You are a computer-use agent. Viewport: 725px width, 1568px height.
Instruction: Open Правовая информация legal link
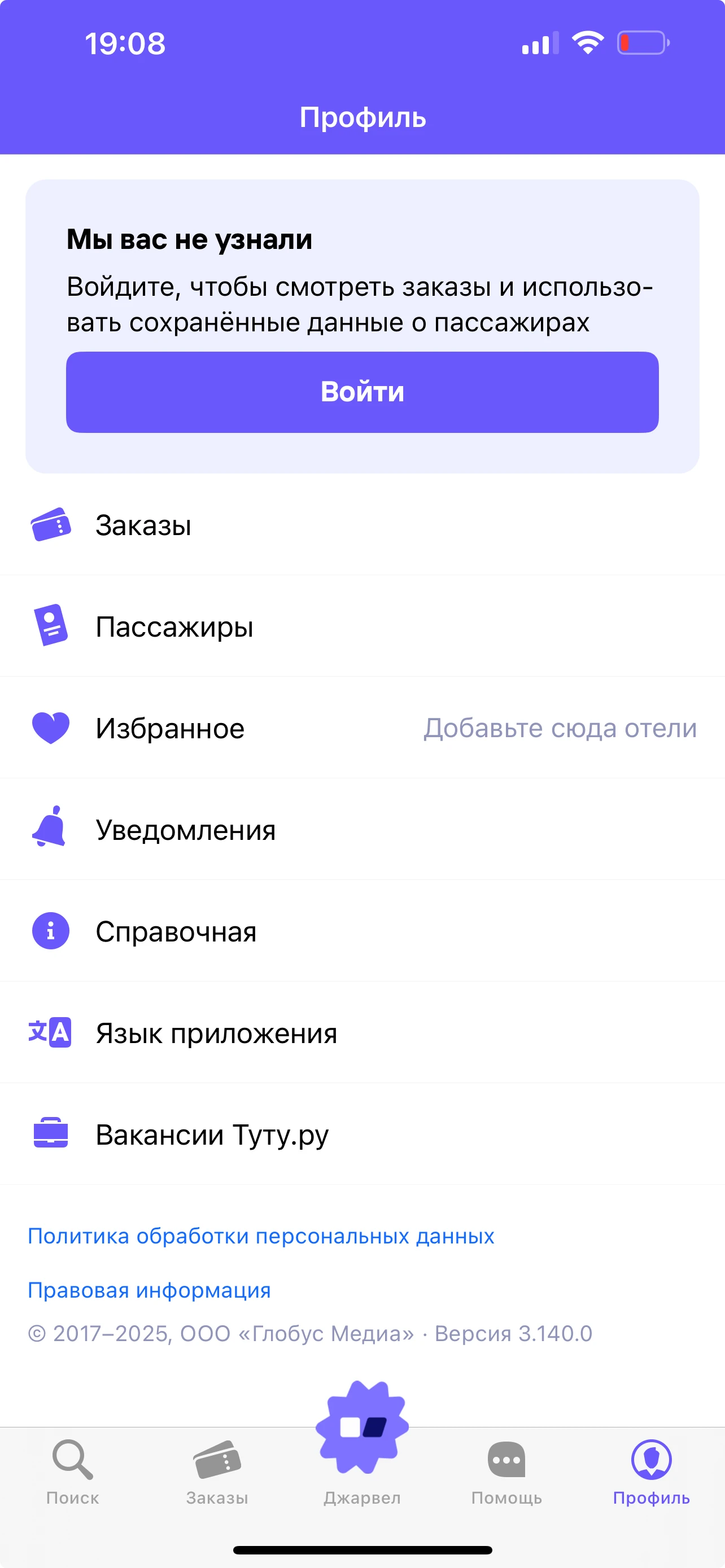click(x=149, y=1290)
